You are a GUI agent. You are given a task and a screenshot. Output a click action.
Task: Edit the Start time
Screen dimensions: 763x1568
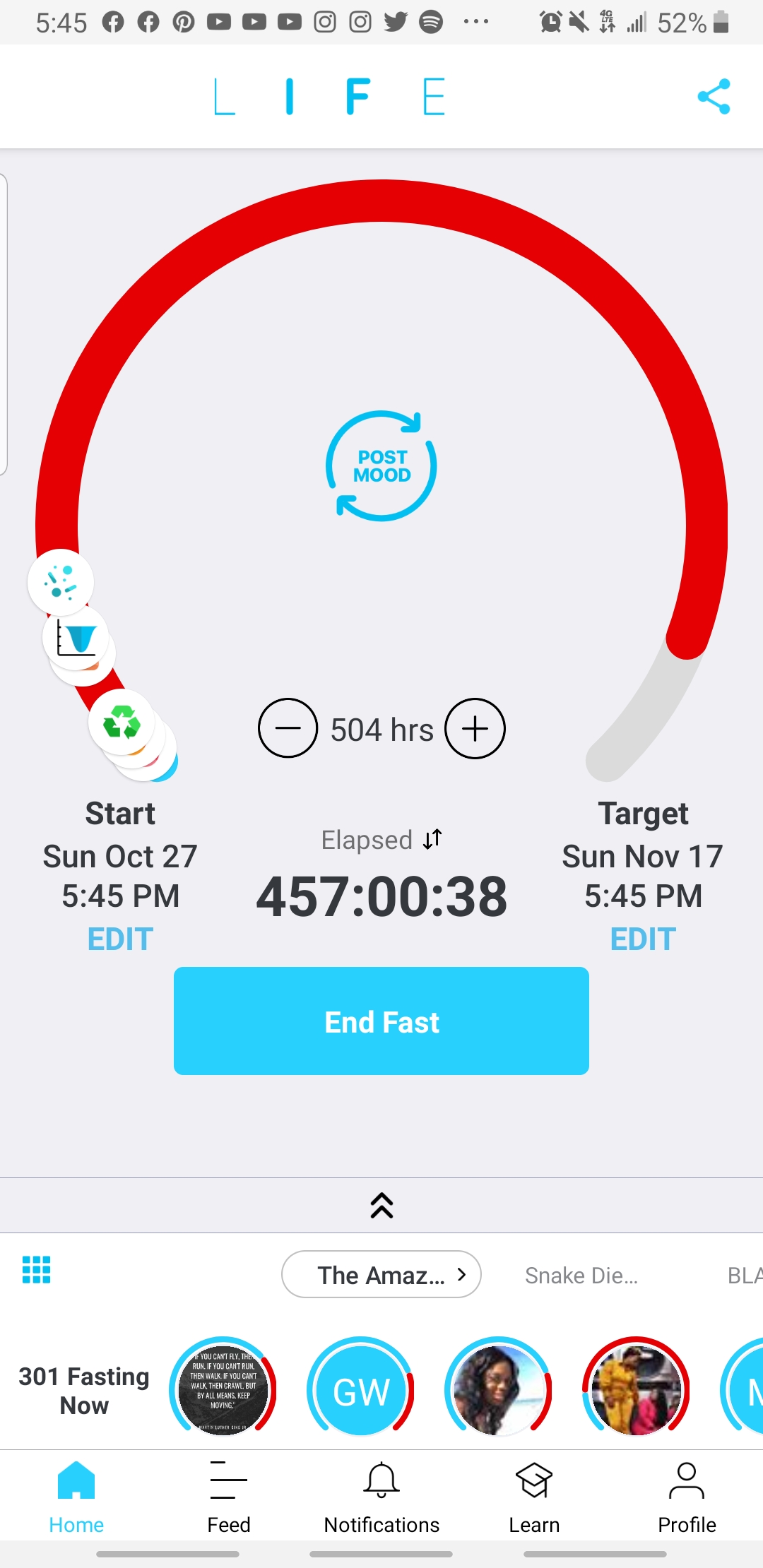pyautogui.click(x=120, y=939)
